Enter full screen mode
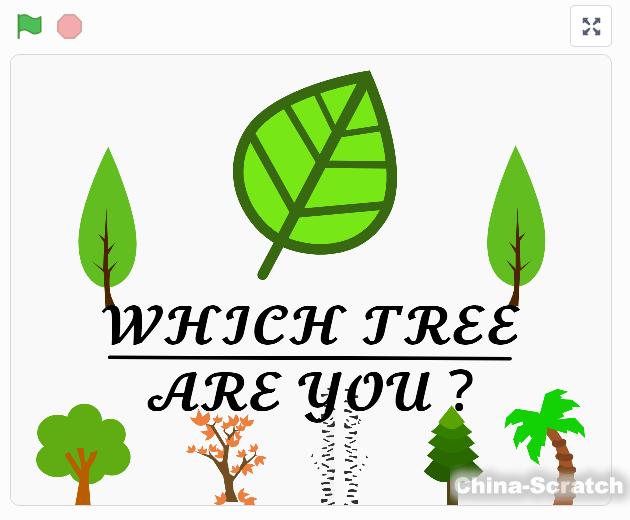The height and width of the screenshot is (520, 630). [591, 26]
